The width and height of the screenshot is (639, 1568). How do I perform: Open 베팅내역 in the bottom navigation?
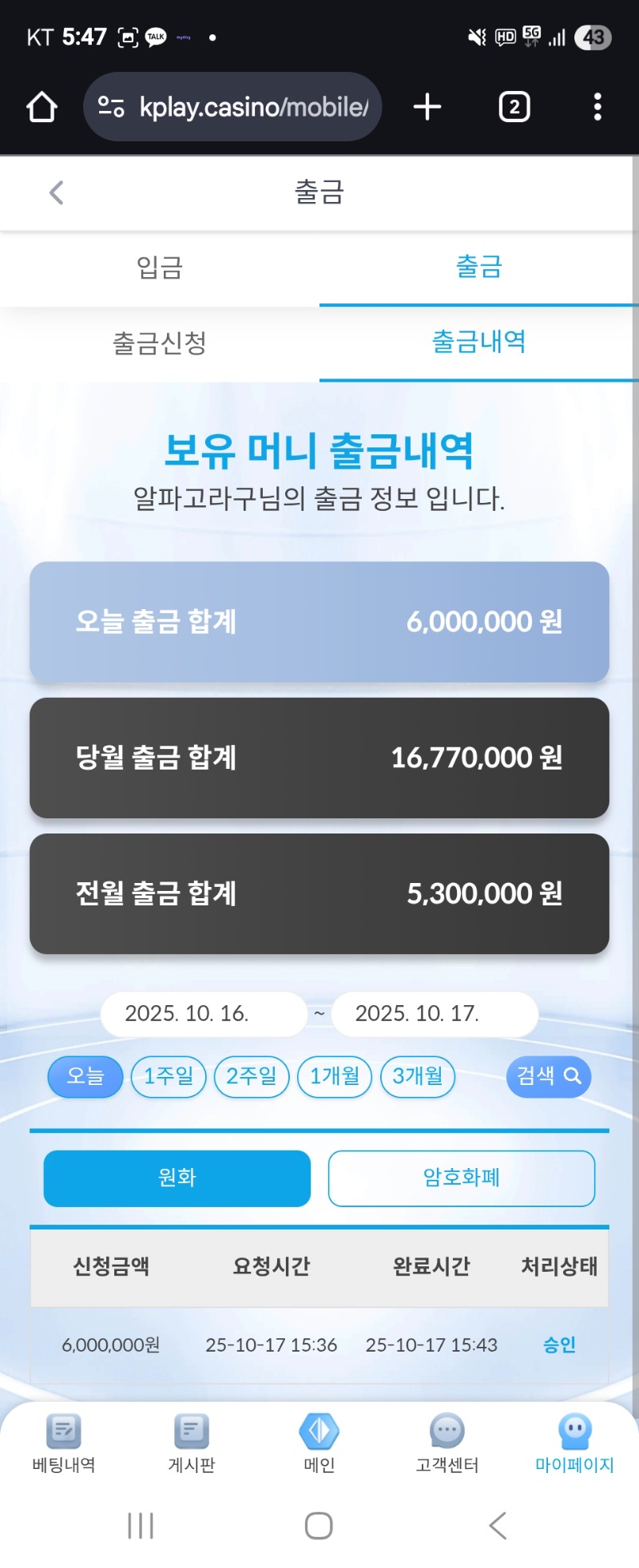click(x=64, y=1443)
